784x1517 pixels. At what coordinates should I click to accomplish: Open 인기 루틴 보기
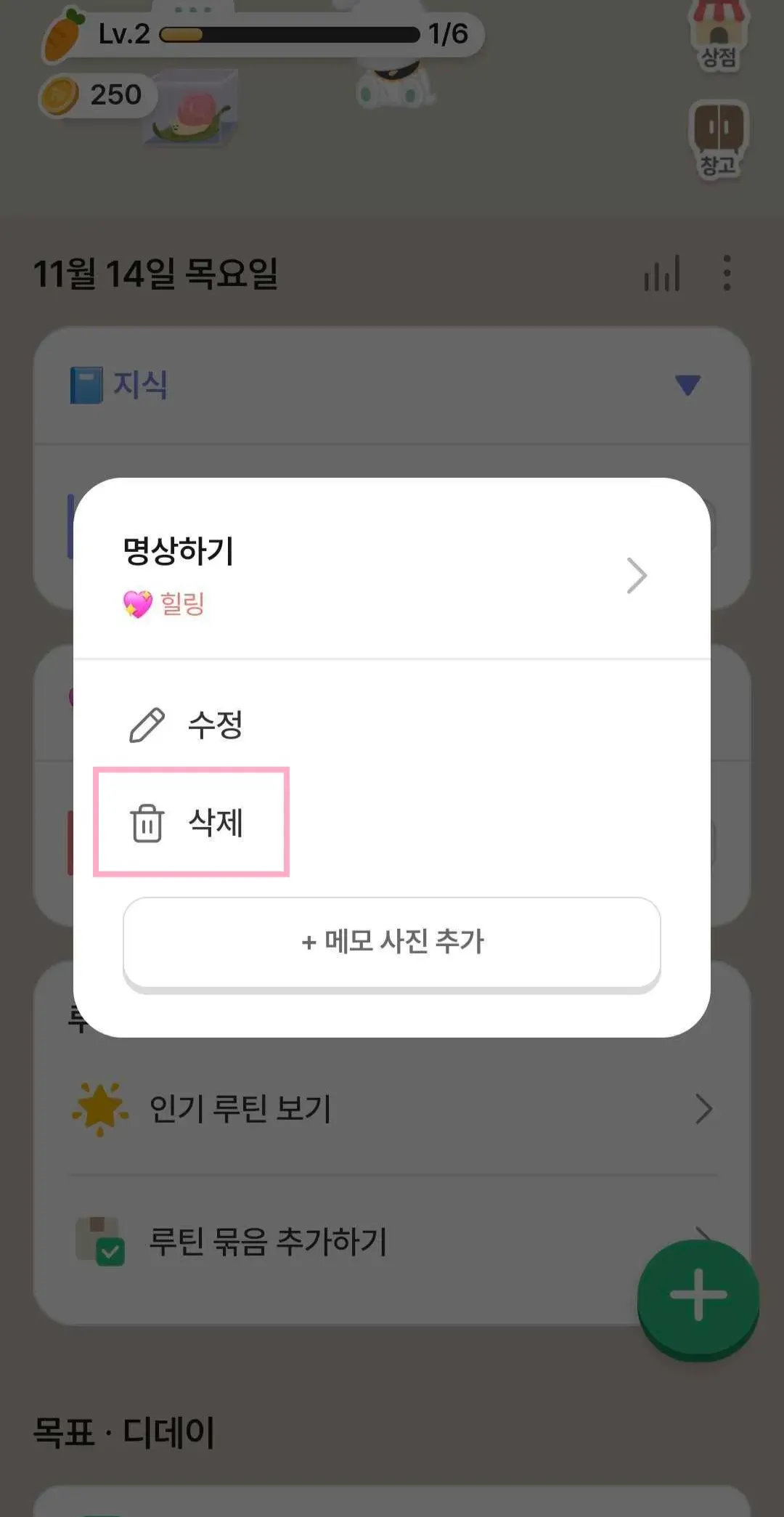pyautogui.click(x=392, y=1109)
